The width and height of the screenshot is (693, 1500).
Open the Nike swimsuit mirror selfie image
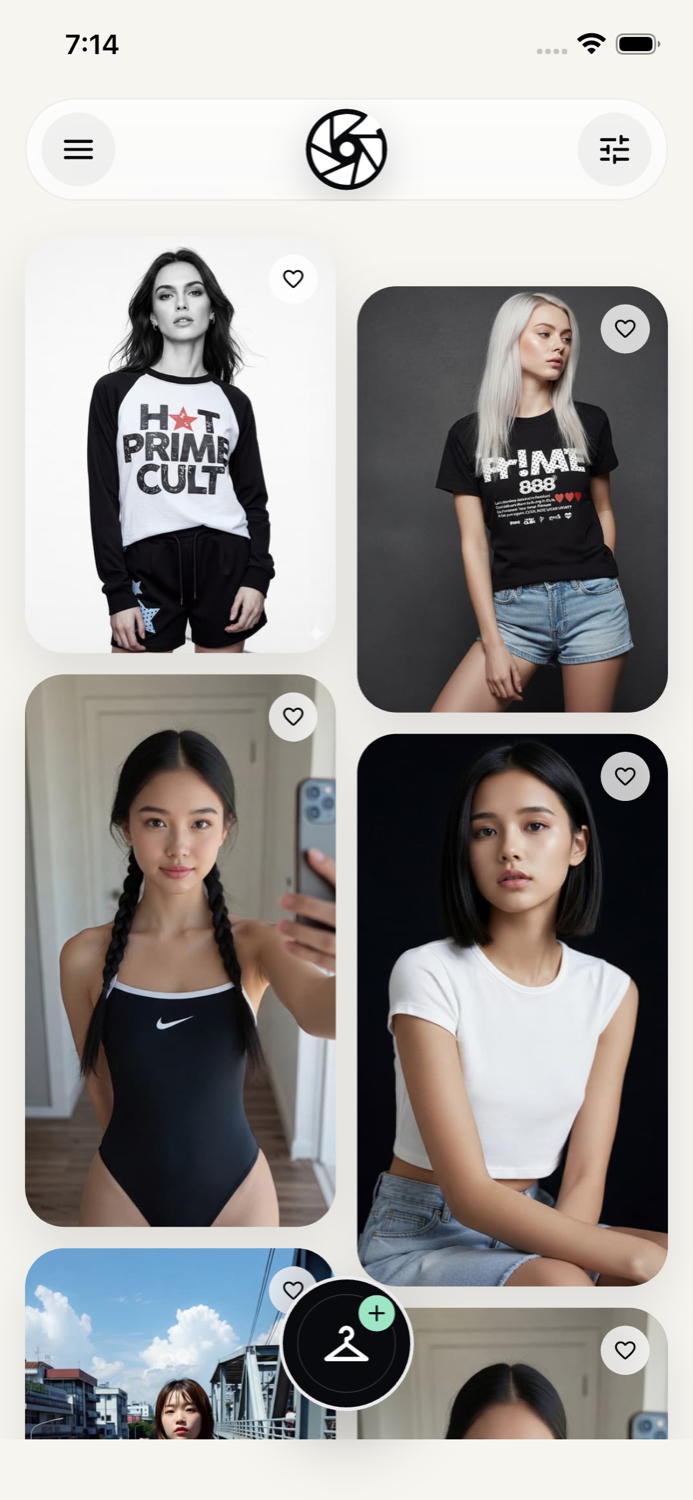[180, 950]
